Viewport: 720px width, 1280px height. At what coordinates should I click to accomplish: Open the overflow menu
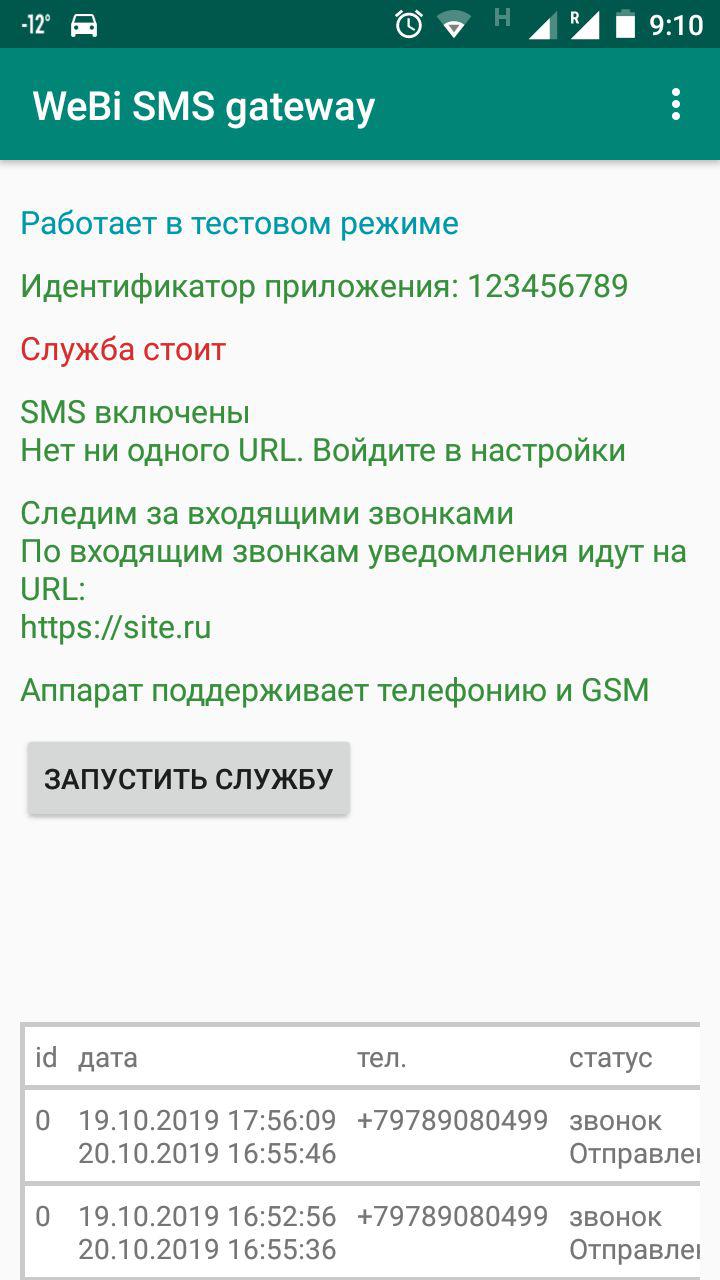[676, 104]
